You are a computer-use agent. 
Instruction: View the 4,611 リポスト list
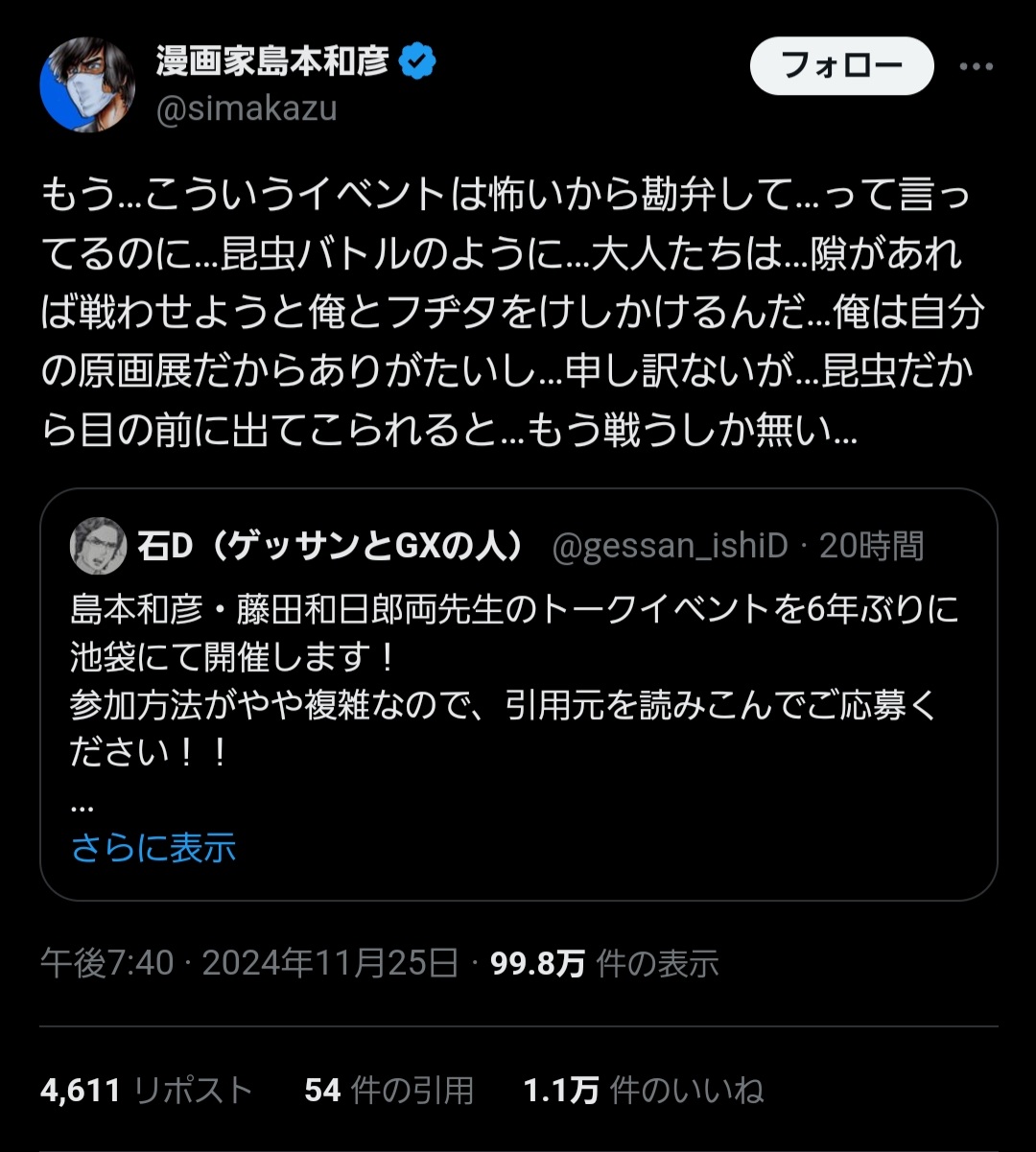[x=146, y=1091]
